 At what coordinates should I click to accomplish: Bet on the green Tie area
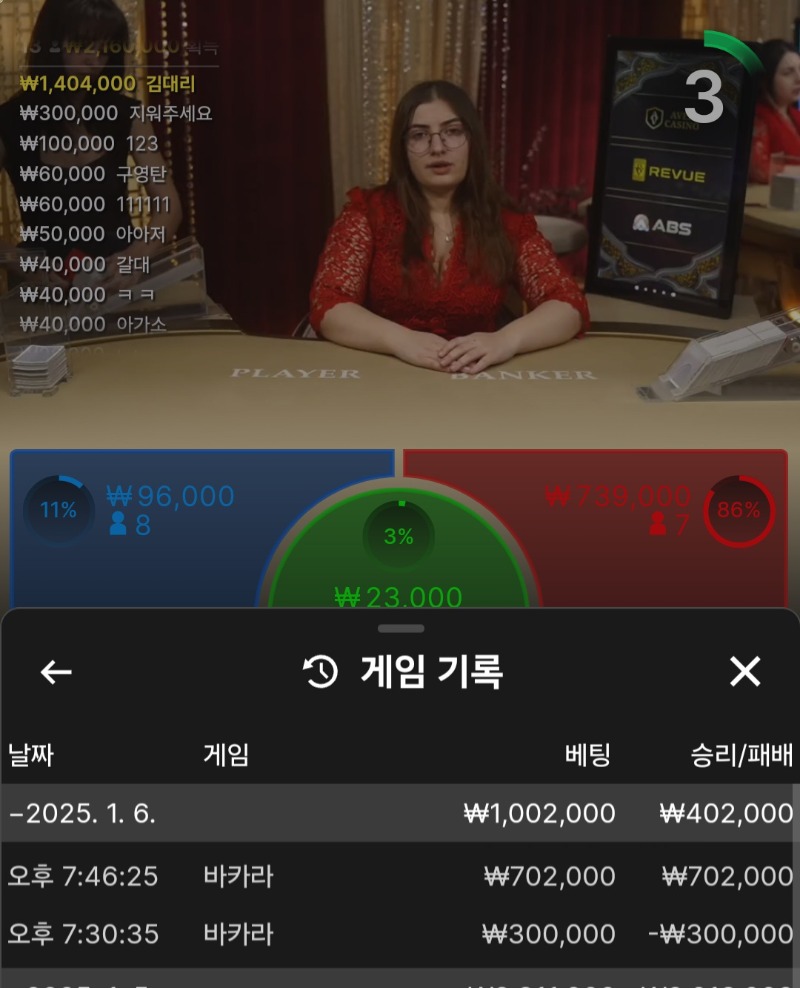click(400, 560)
